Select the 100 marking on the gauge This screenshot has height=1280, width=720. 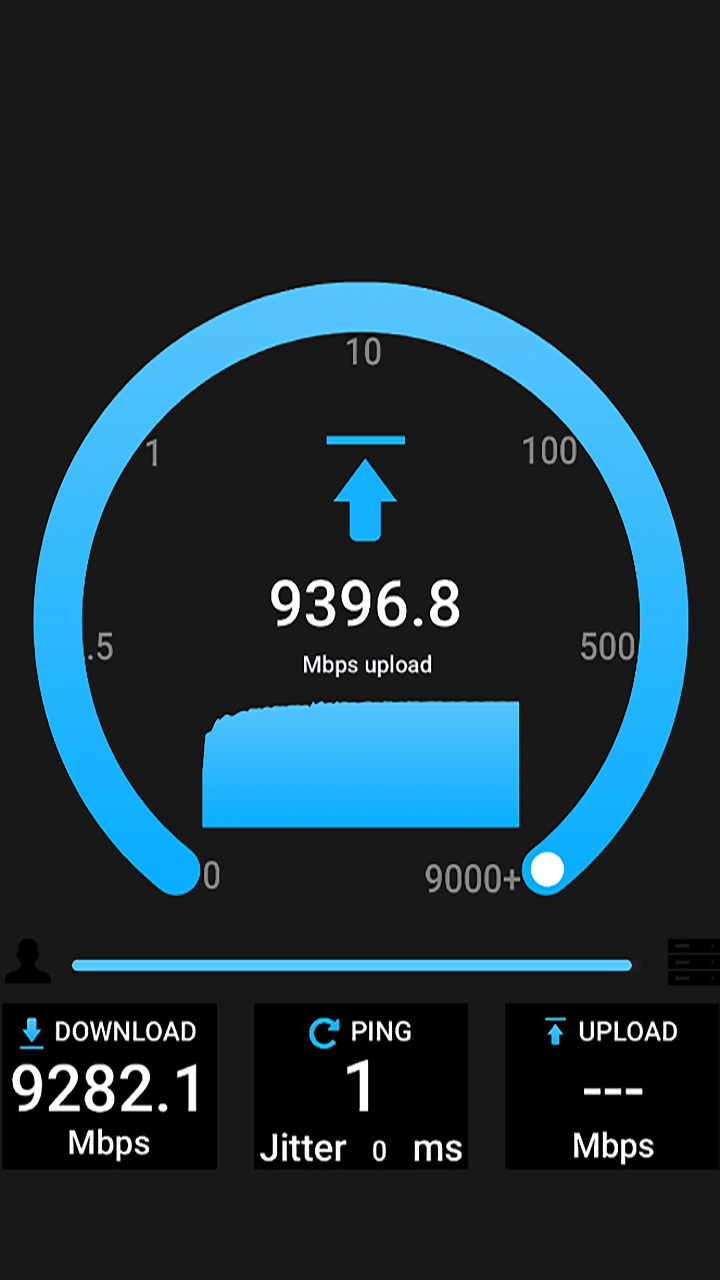548,452
